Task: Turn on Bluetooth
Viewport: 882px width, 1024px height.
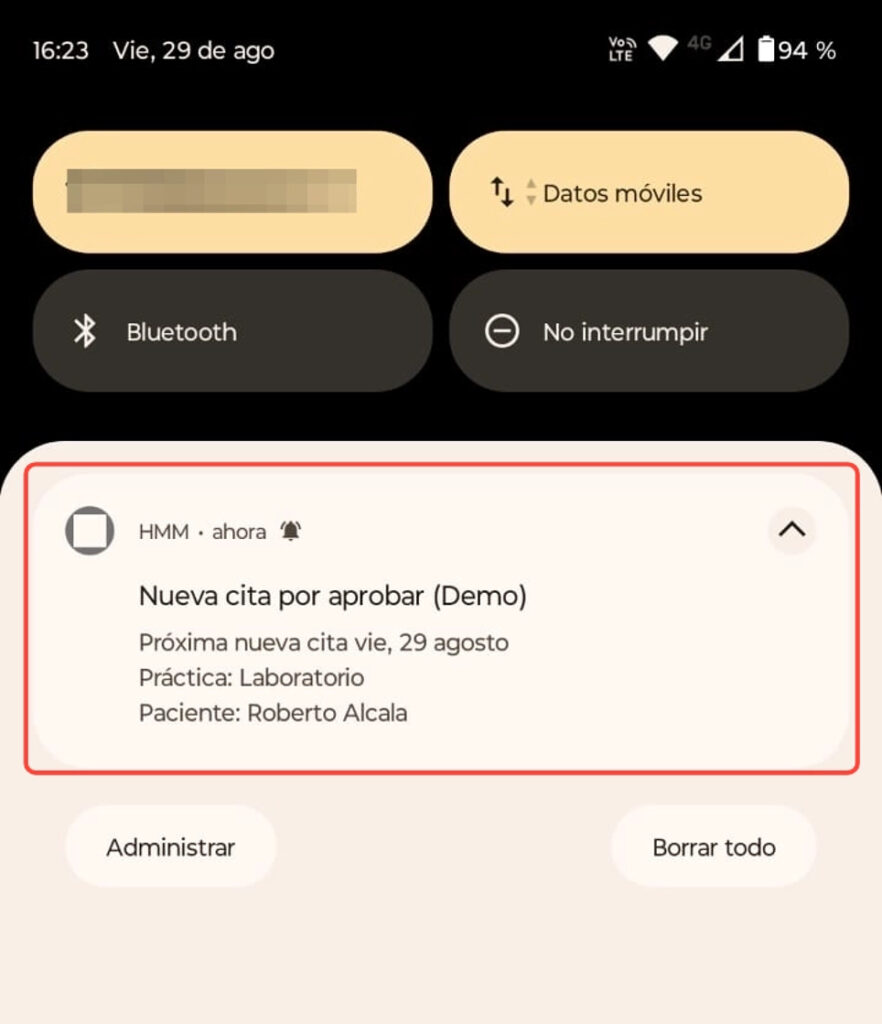Action: click(232, 332)
